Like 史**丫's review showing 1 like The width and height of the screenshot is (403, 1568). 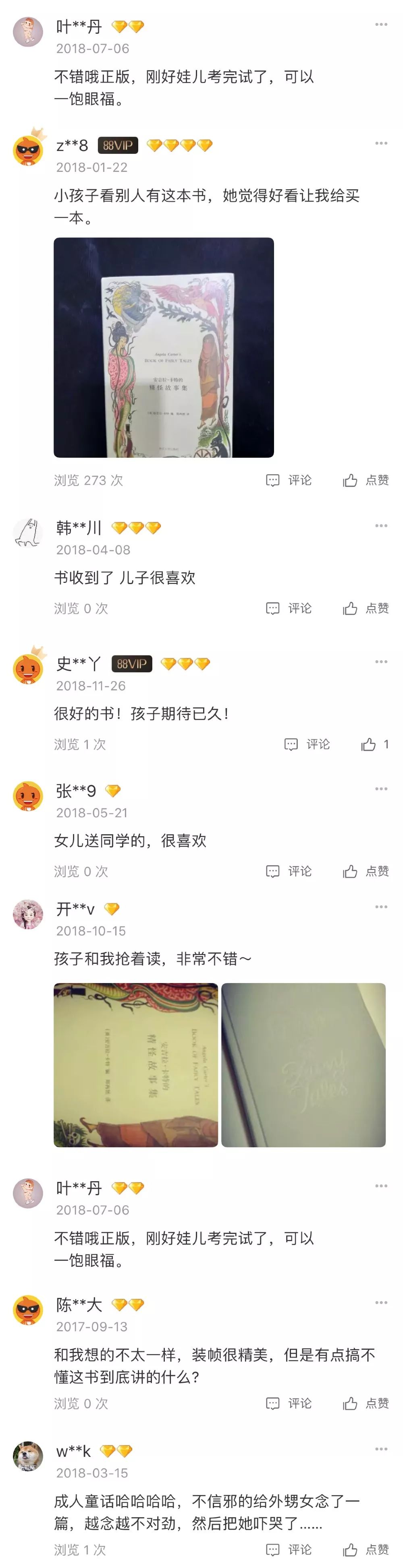click(x=373, y=744)
